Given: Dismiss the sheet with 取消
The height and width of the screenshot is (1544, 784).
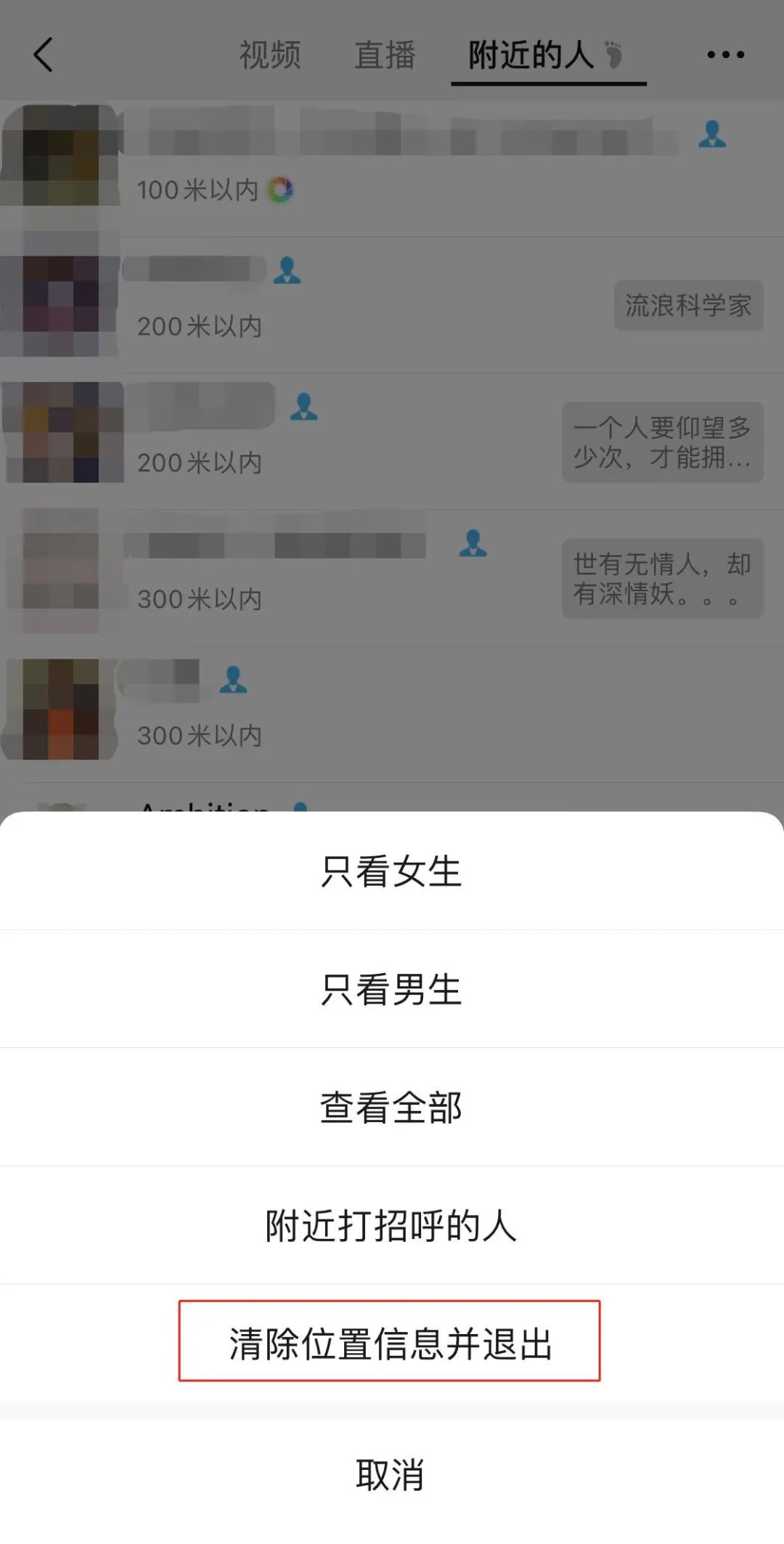Looking at the screenshot, I should [x=391, y=1474].
